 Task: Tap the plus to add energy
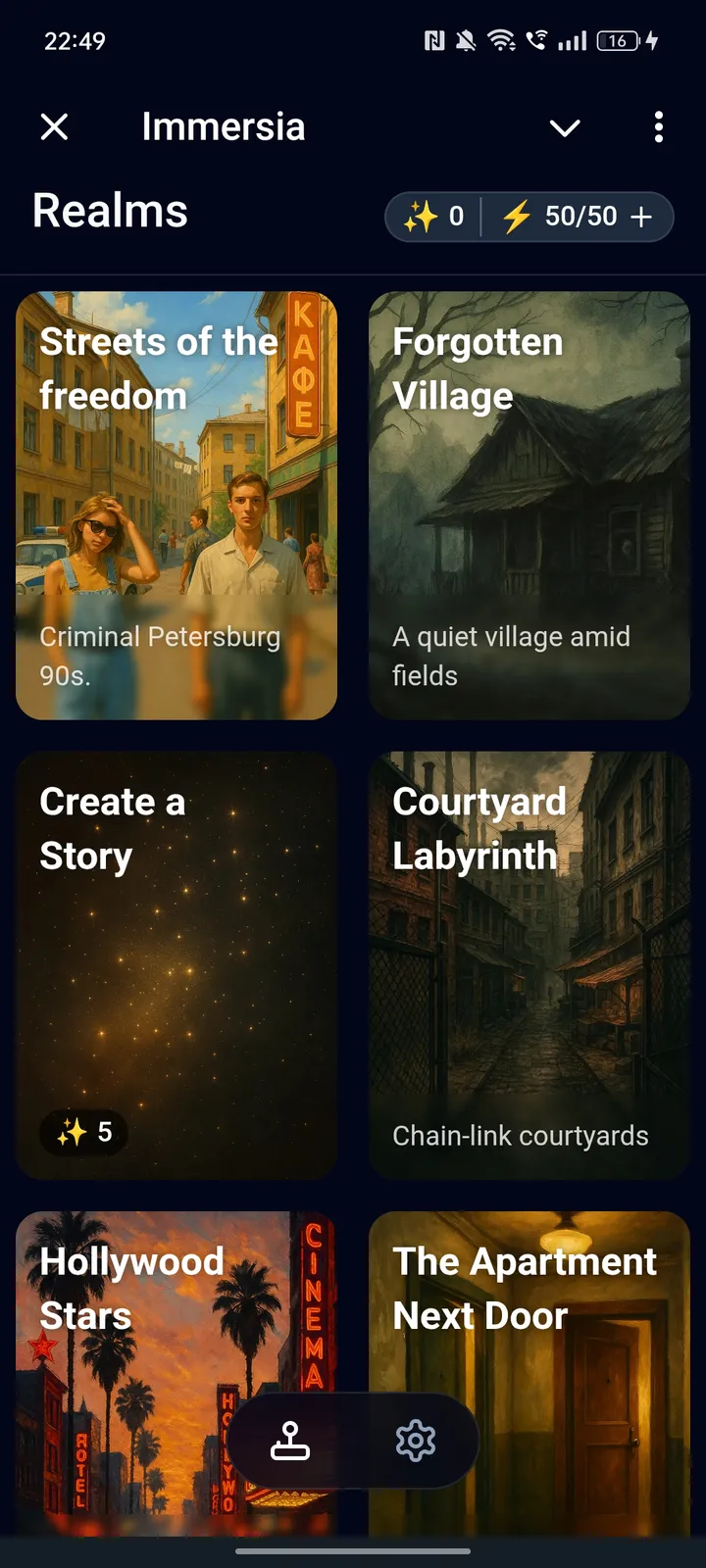pyautogui.click(x=641, y=217)
